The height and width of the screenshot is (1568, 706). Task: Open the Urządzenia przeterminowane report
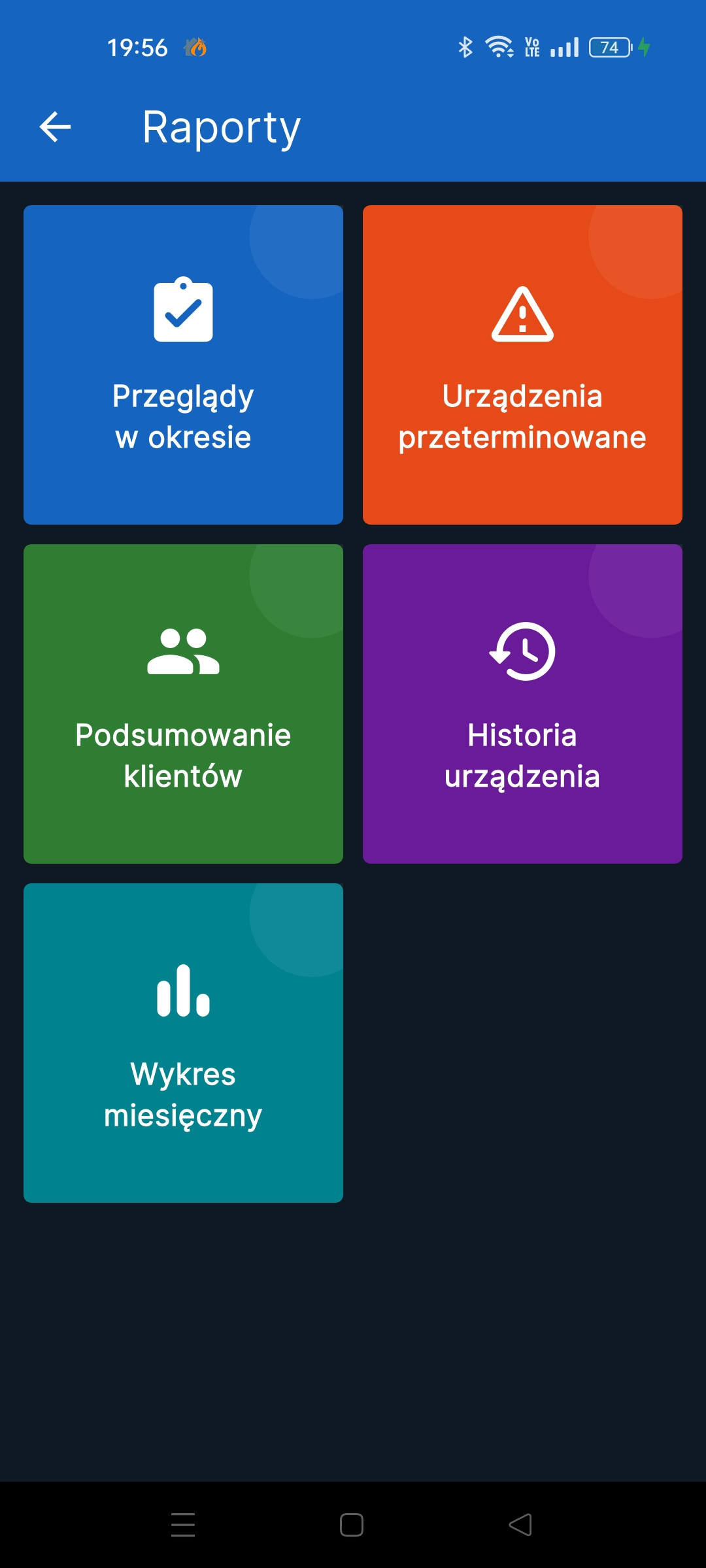coord(522,365)
